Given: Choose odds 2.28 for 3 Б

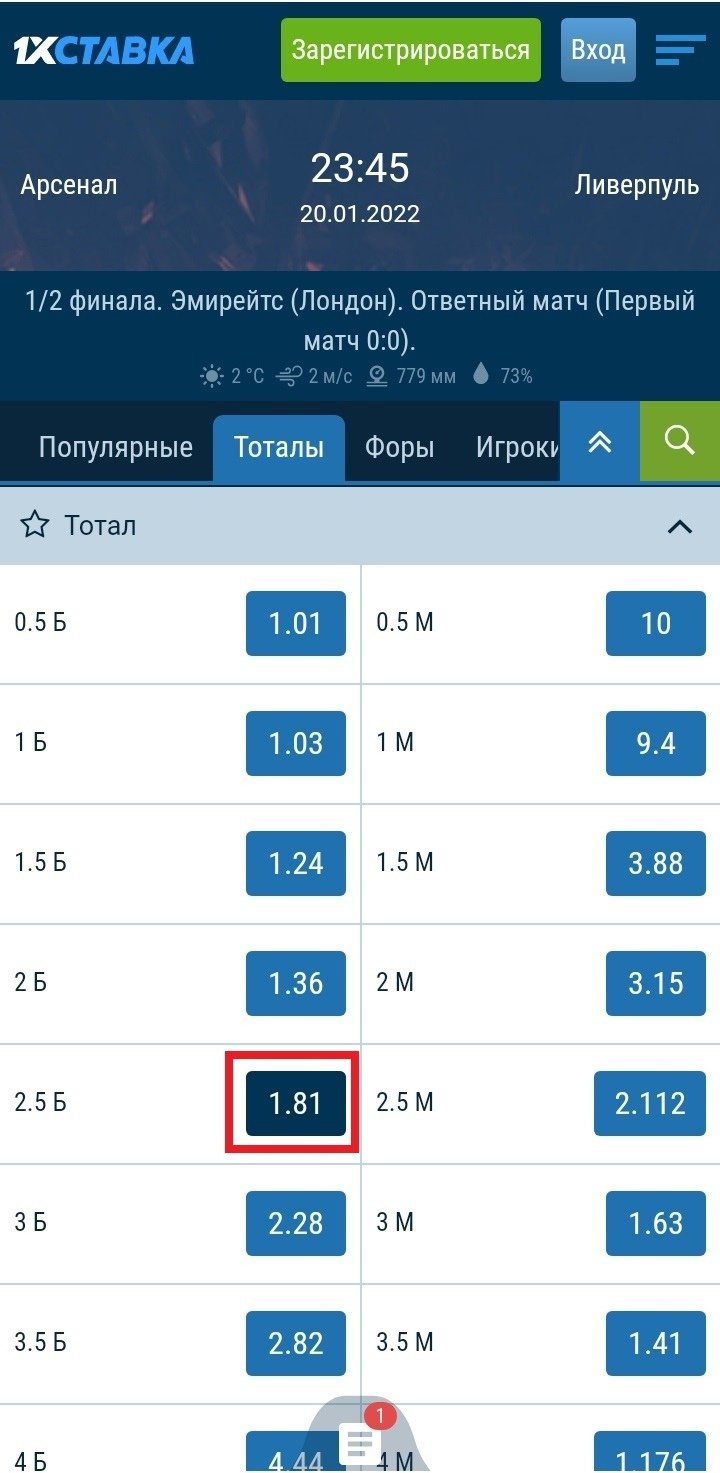Looking at the screenshot, I should (x=296, y=1223).
